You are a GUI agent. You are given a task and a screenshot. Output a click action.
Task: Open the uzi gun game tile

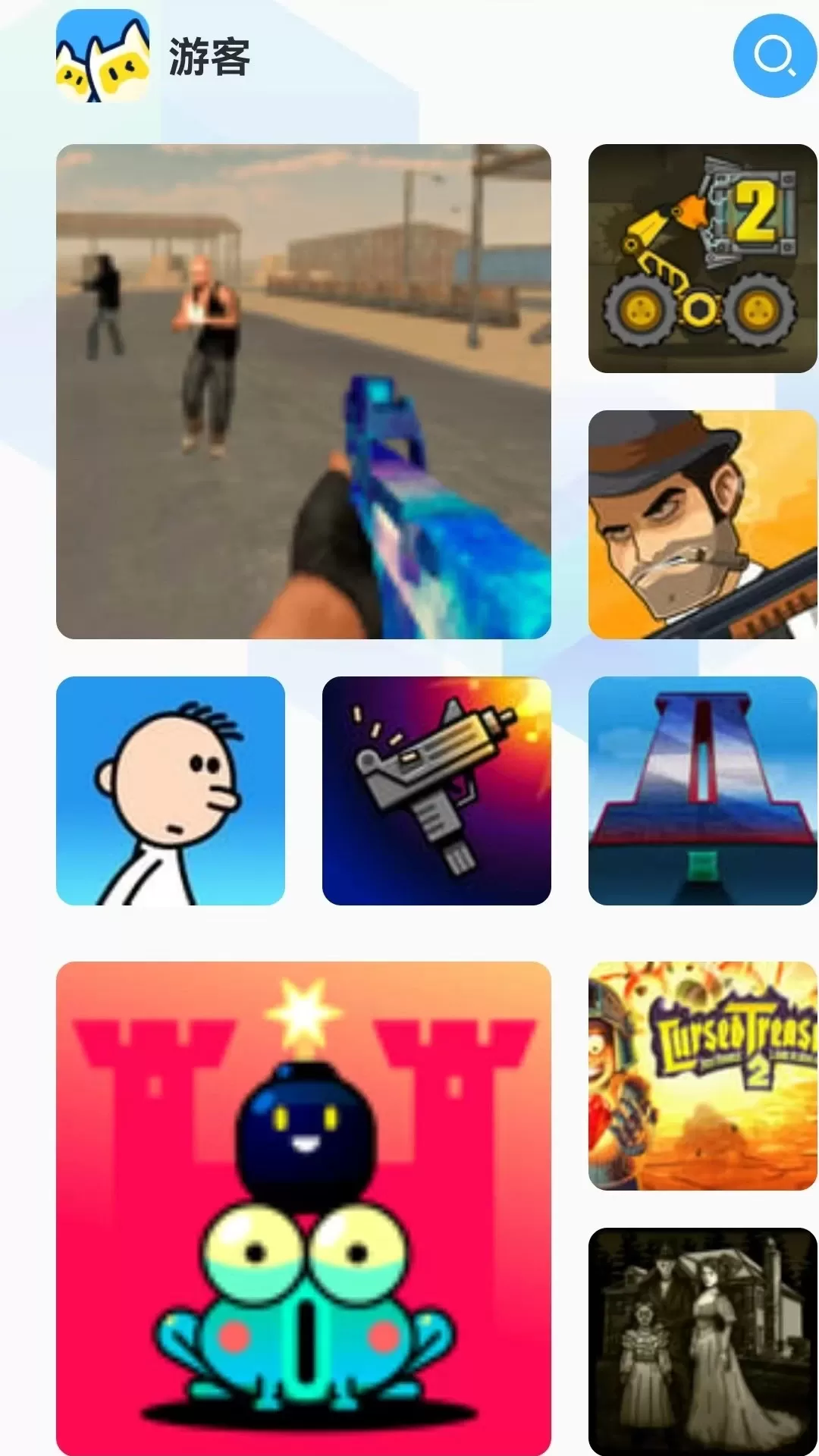pos(437,791)
